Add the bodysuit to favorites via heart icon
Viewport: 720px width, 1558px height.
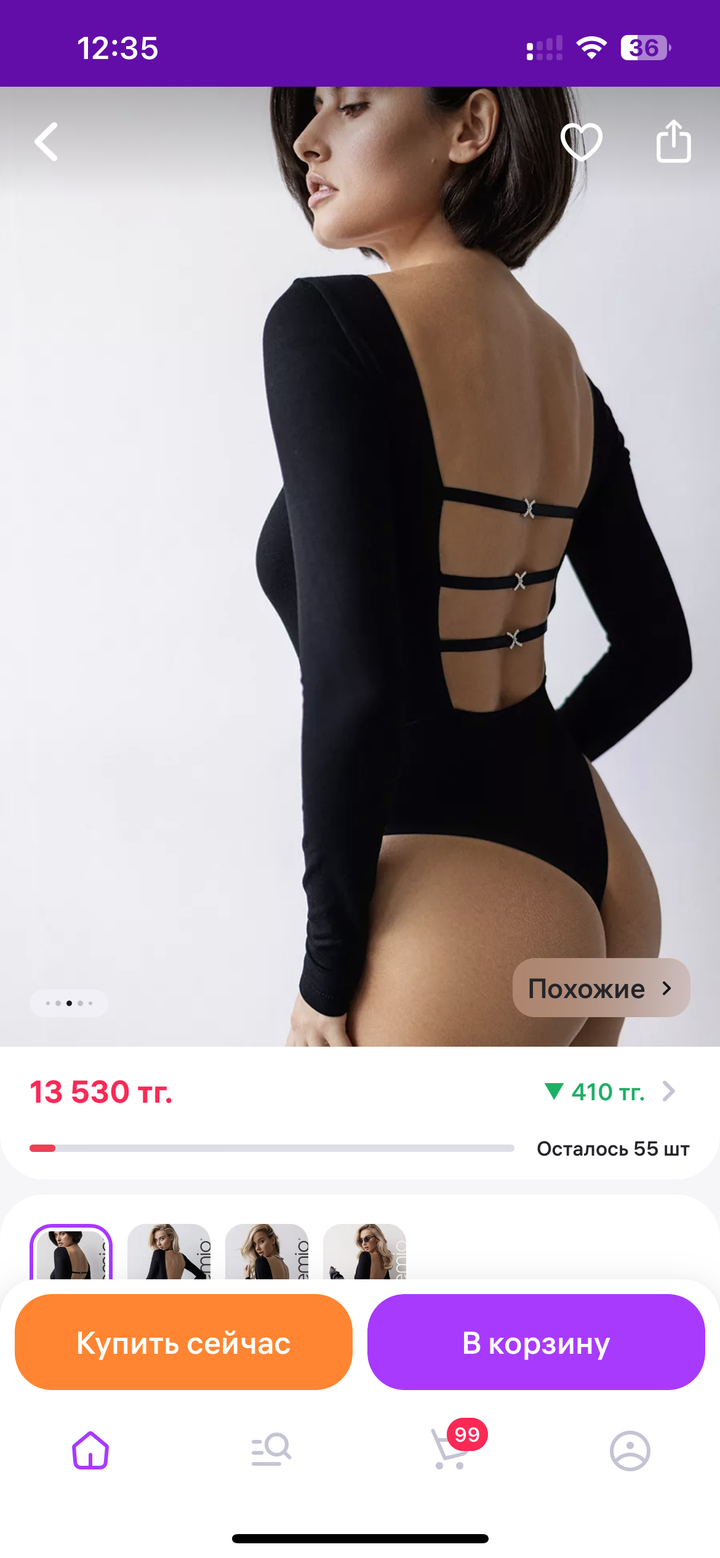581,141
